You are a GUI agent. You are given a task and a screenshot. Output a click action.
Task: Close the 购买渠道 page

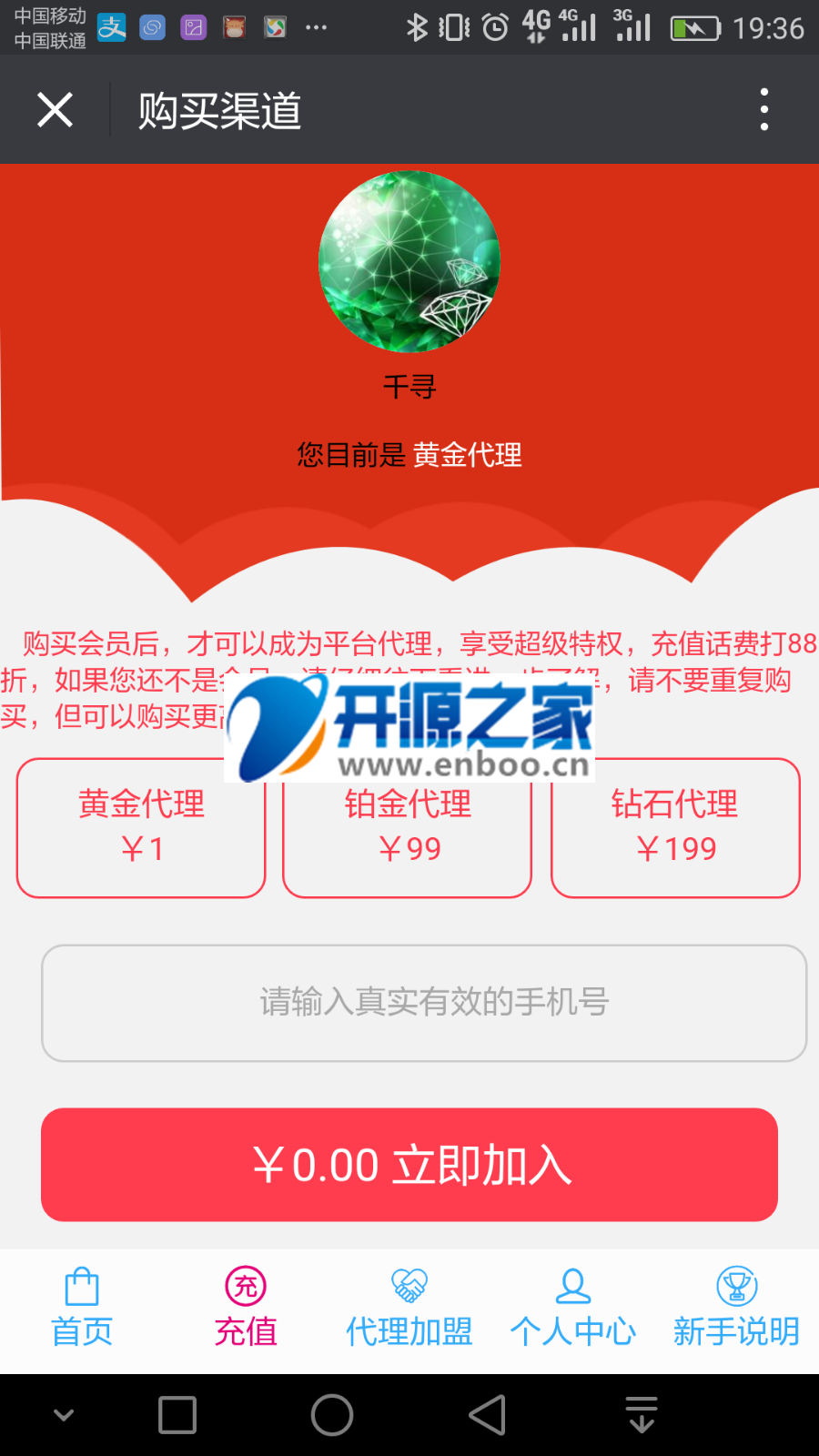pos(55,110)
